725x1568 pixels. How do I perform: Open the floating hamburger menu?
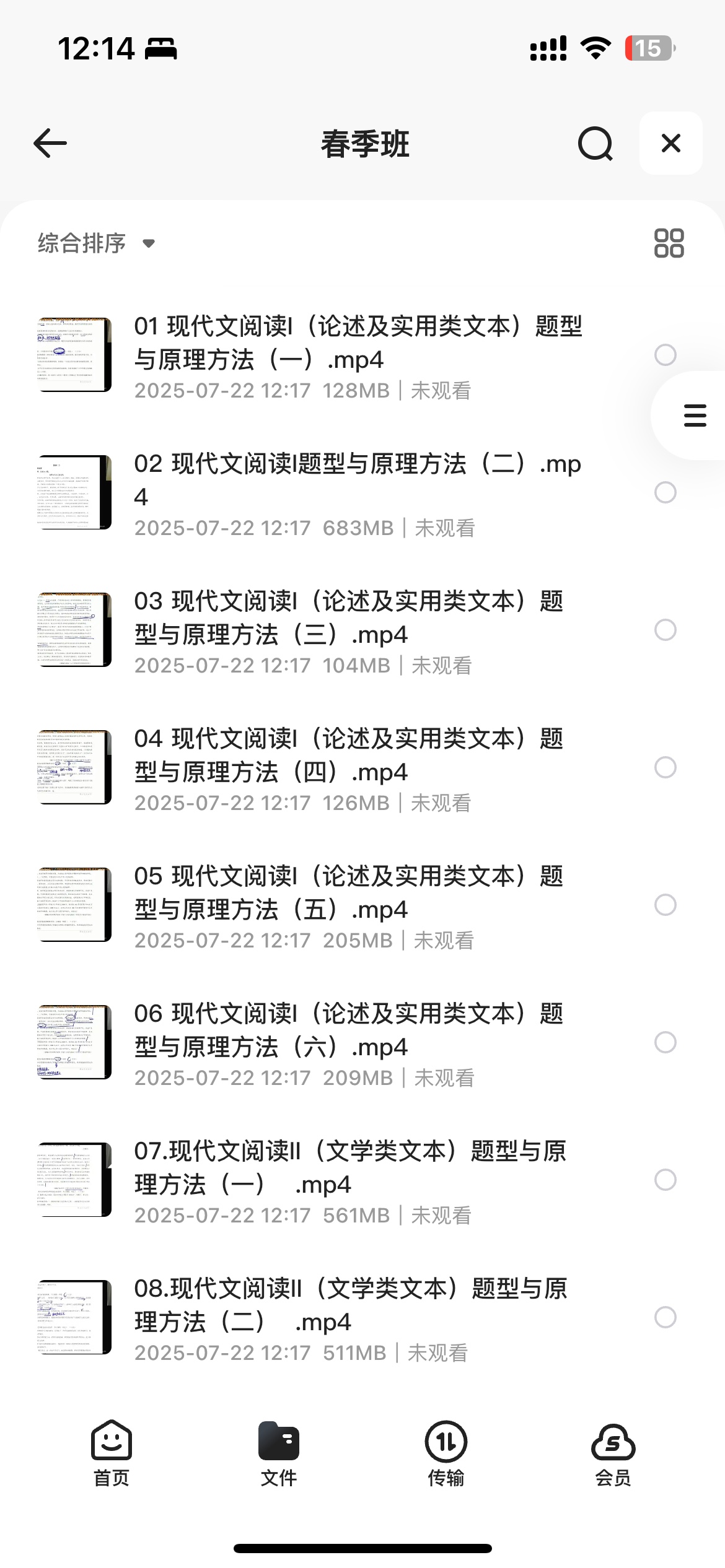tap(695, 416)
